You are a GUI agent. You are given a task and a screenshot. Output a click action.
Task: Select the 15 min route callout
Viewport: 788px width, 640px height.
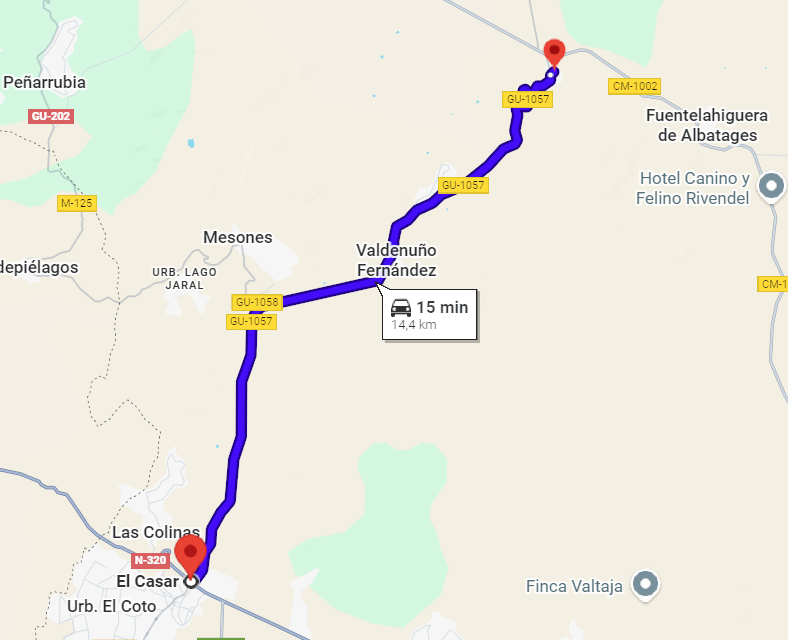click(x=430, y=314)
